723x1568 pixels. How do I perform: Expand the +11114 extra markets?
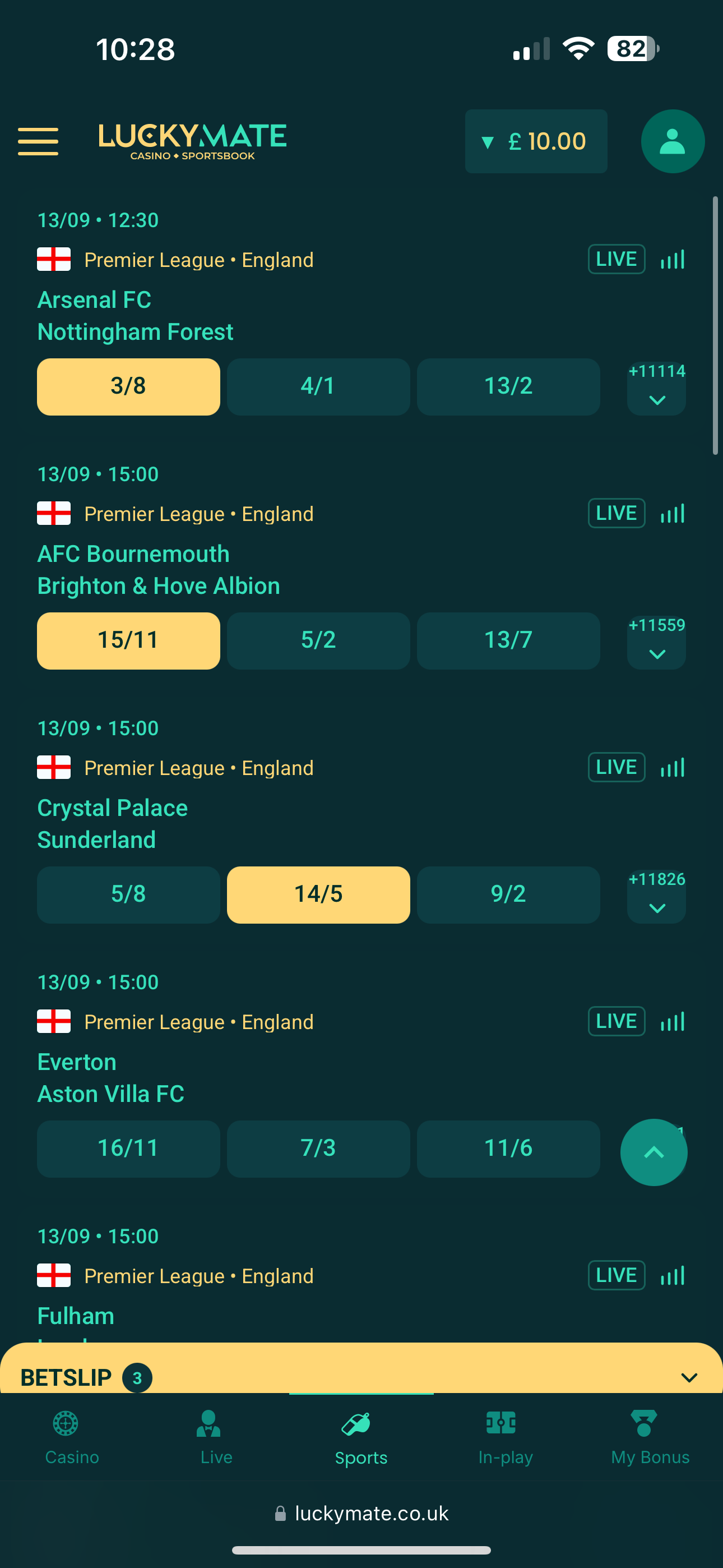(656, 388)
